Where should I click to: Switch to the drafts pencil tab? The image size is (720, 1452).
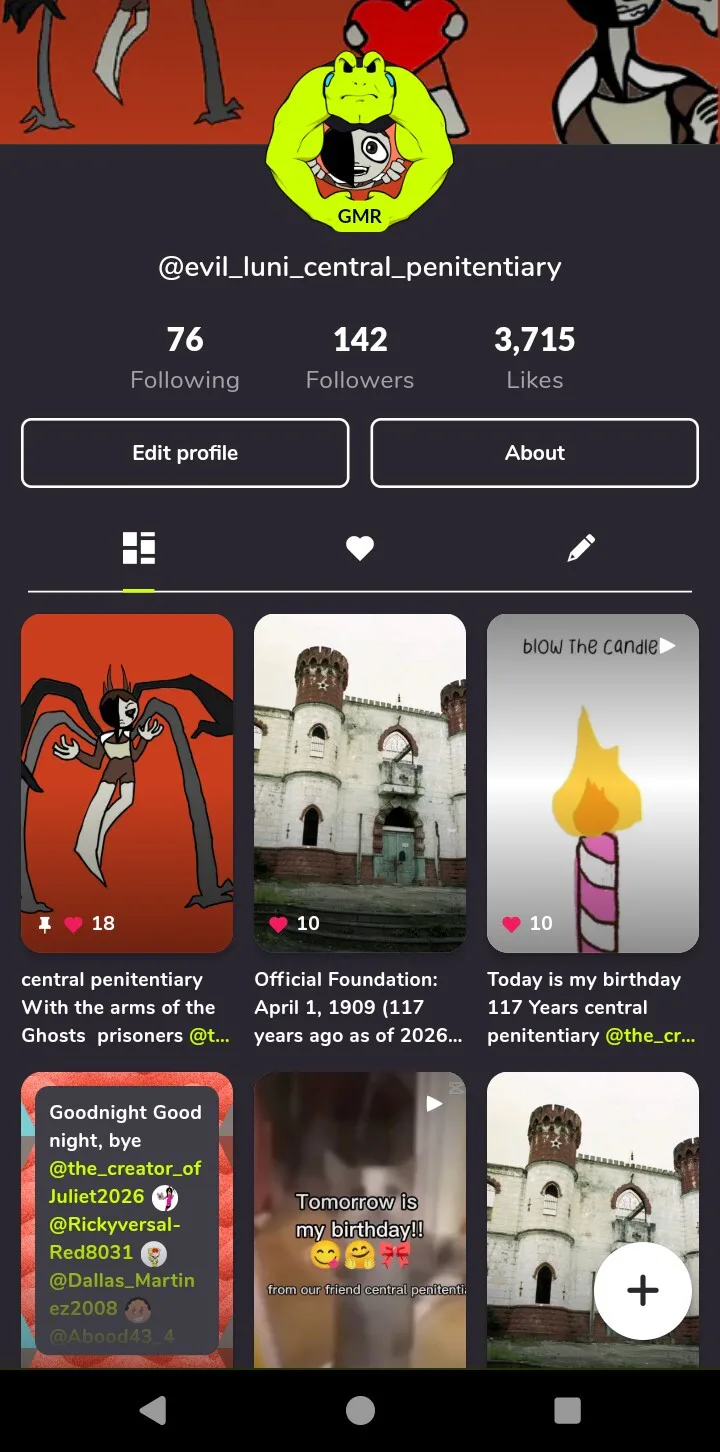[581, 548]
